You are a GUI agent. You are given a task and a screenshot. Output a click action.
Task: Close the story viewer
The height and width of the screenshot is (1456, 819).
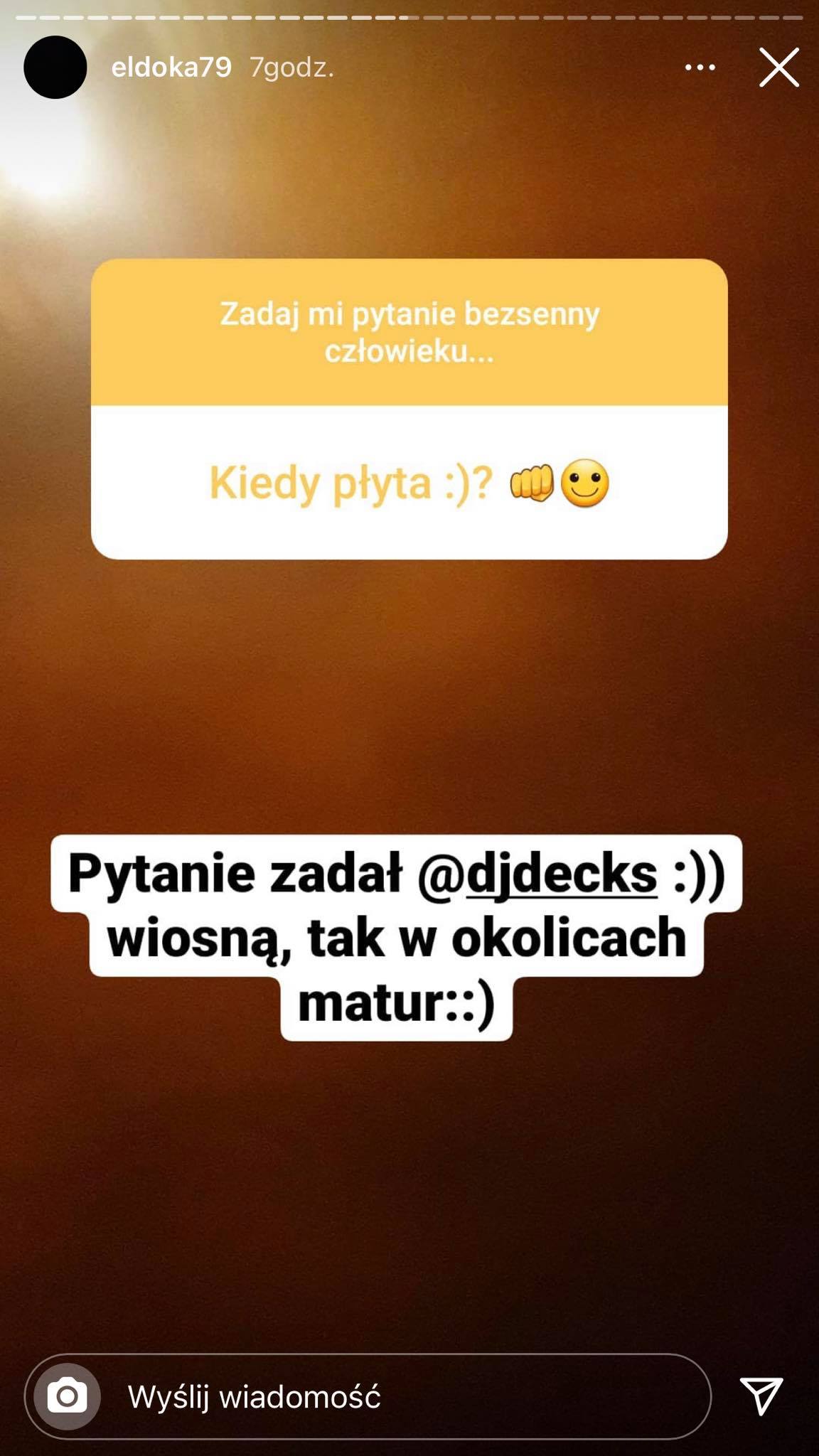coord(779,68)
